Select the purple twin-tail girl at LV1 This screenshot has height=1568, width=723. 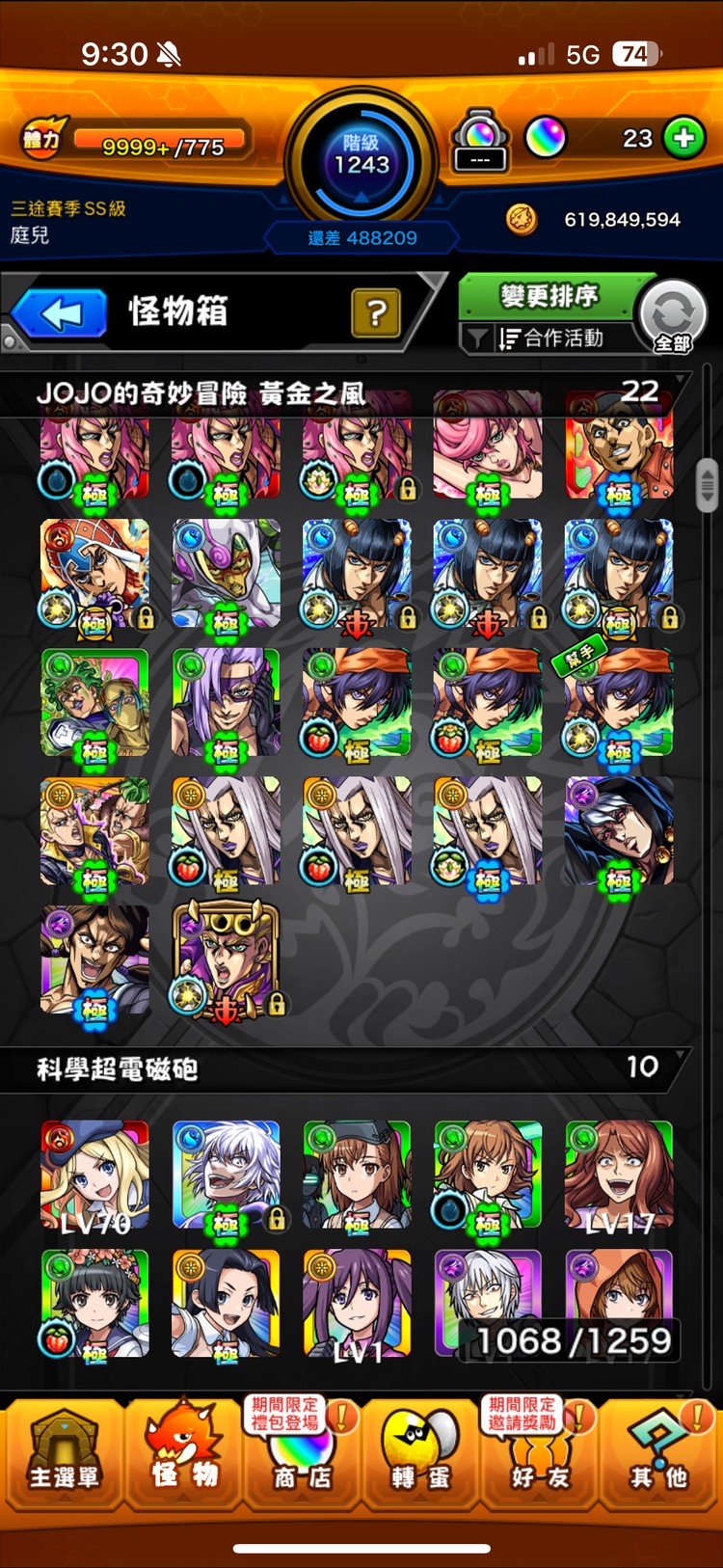pos(357,1304)
